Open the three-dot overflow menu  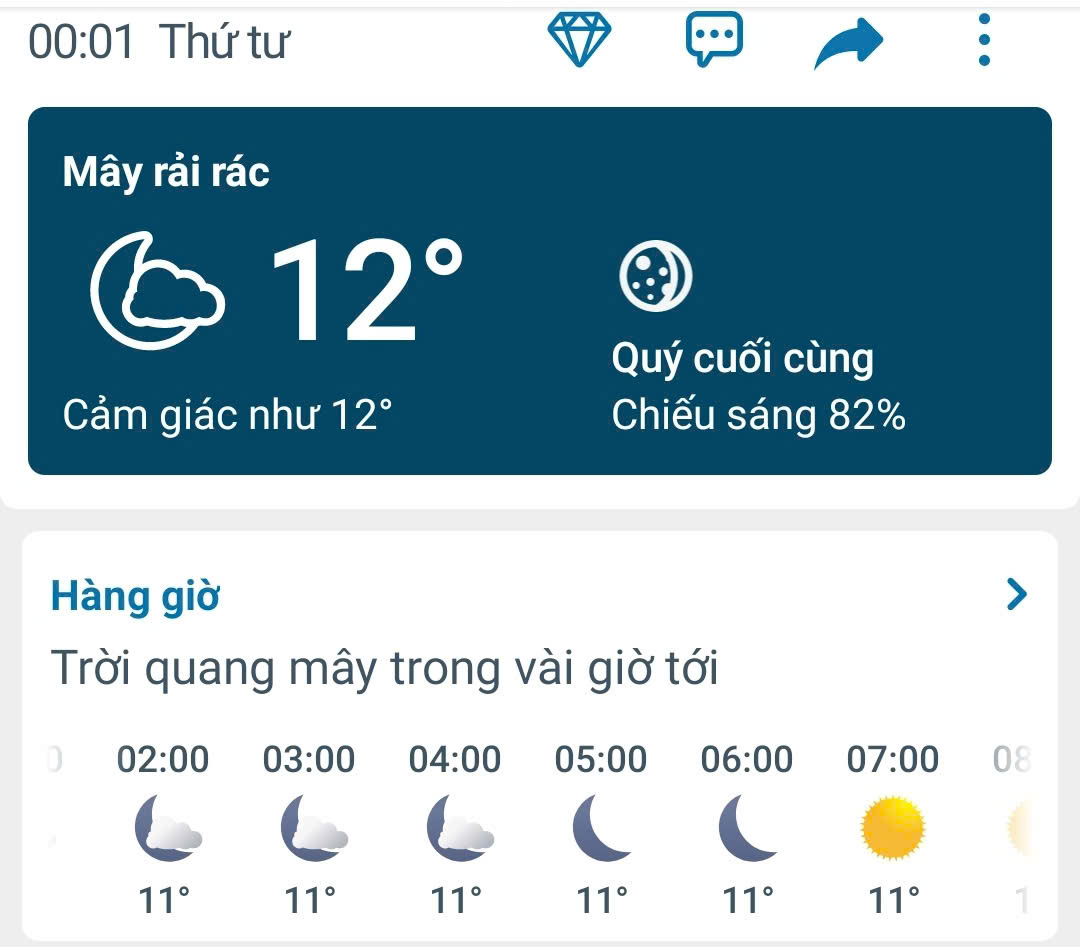(985, 41)
